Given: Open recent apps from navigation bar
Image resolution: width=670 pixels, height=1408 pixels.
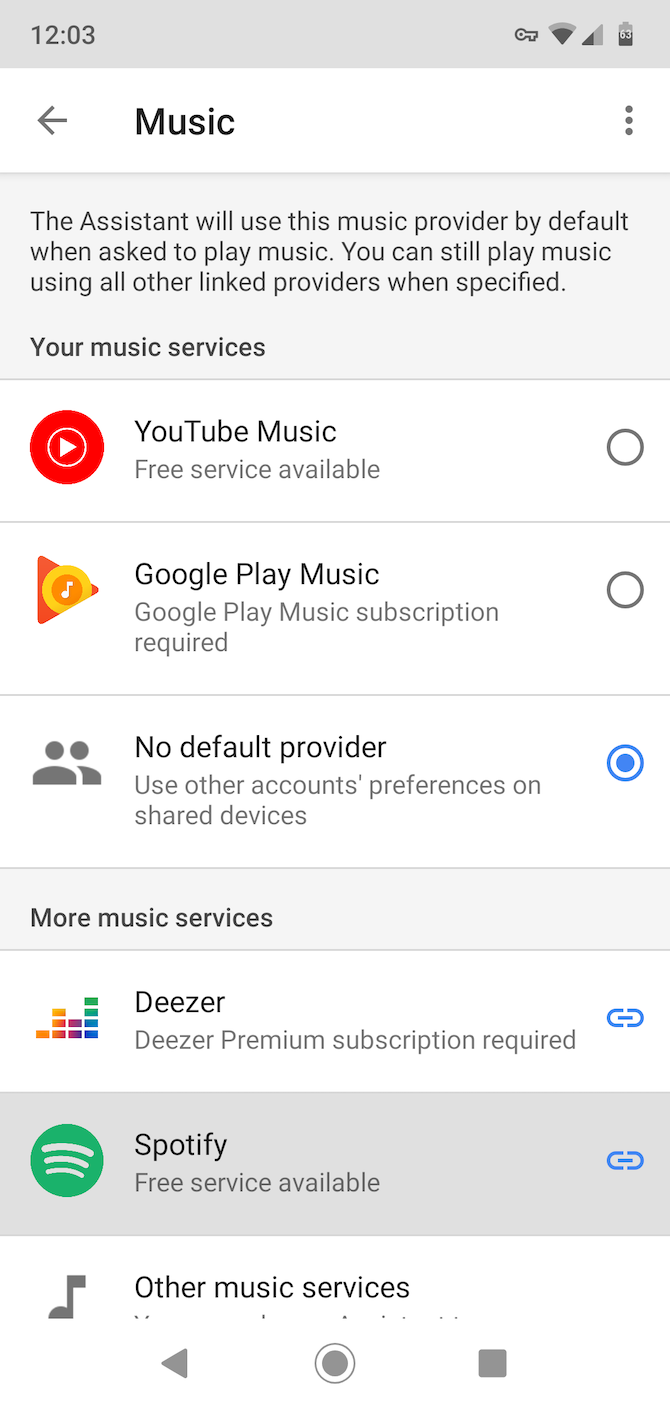Looking at the screenshot, I should click(x=492, y=1363).
